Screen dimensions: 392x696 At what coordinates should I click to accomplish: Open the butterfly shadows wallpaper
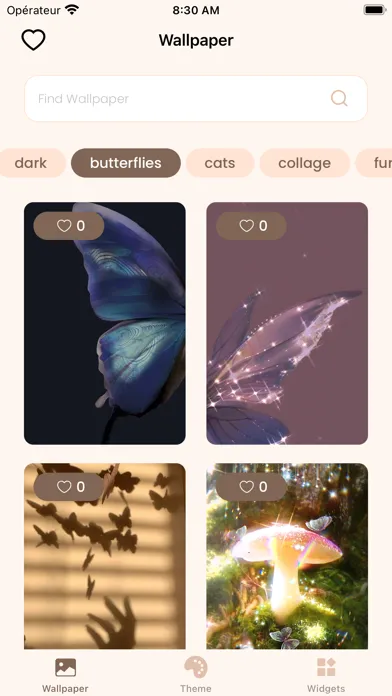[x=105, y=556]
